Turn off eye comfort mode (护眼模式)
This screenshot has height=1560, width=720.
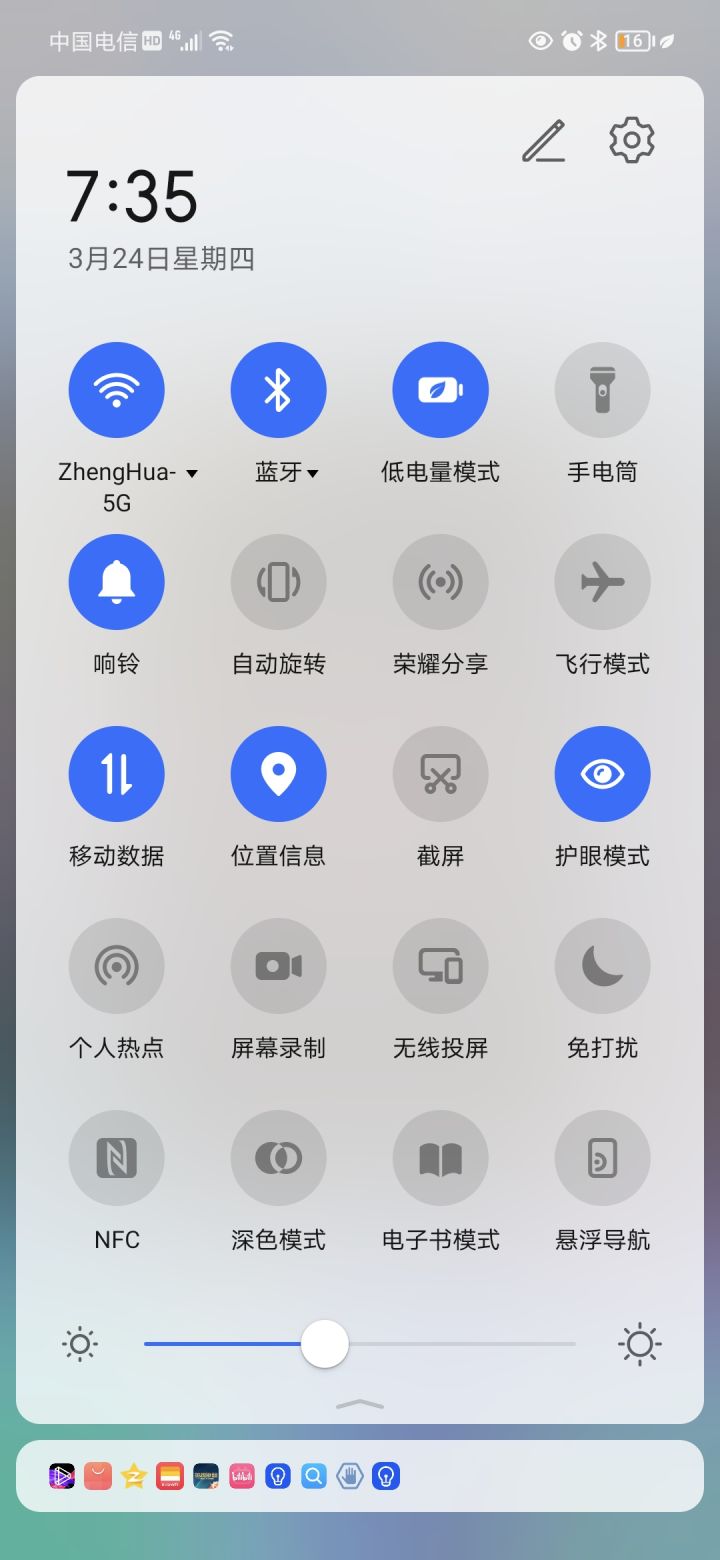(x=602, y=773)
